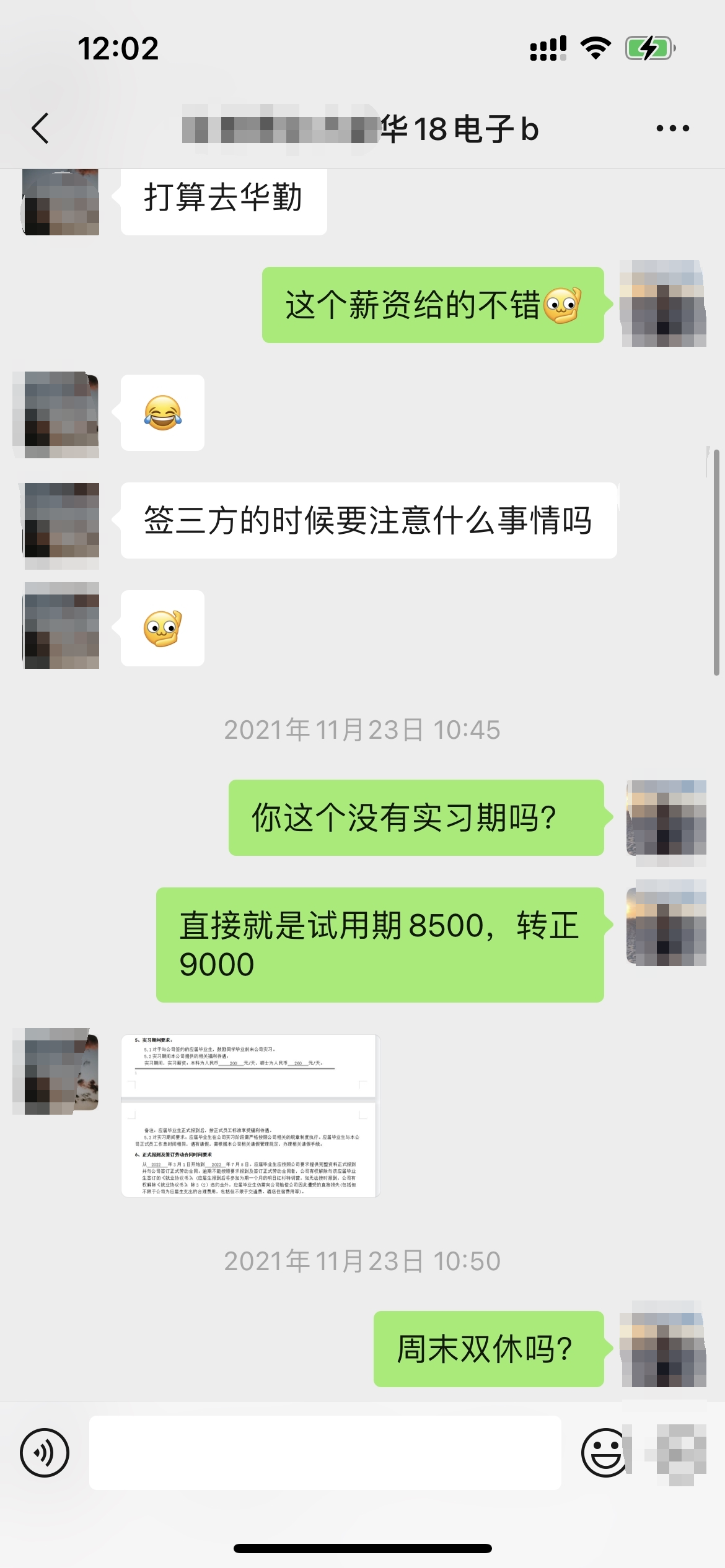Open the emoji sticker panel
The width and height of the screenshot is (725, 1568).
click(x=604, y=1452)
